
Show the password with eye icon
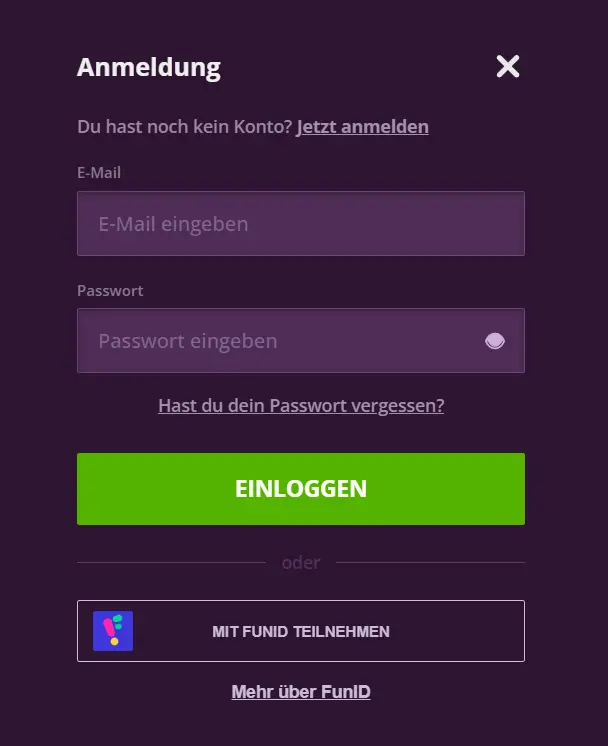[x=495, y=341]
